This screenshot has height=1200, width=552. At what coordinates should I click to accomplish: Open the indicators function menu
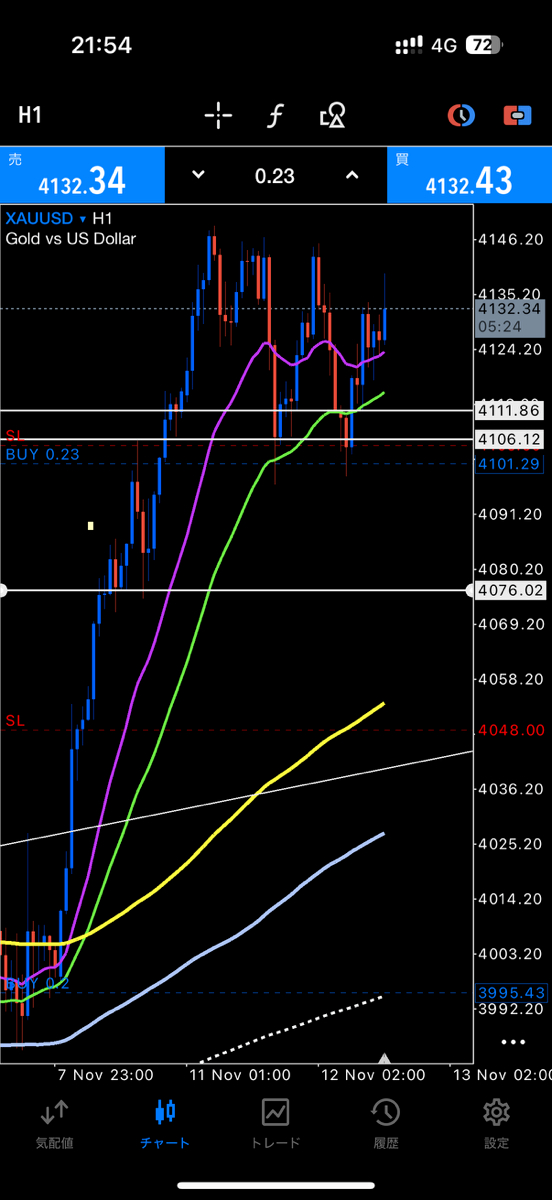click(275, 116)
